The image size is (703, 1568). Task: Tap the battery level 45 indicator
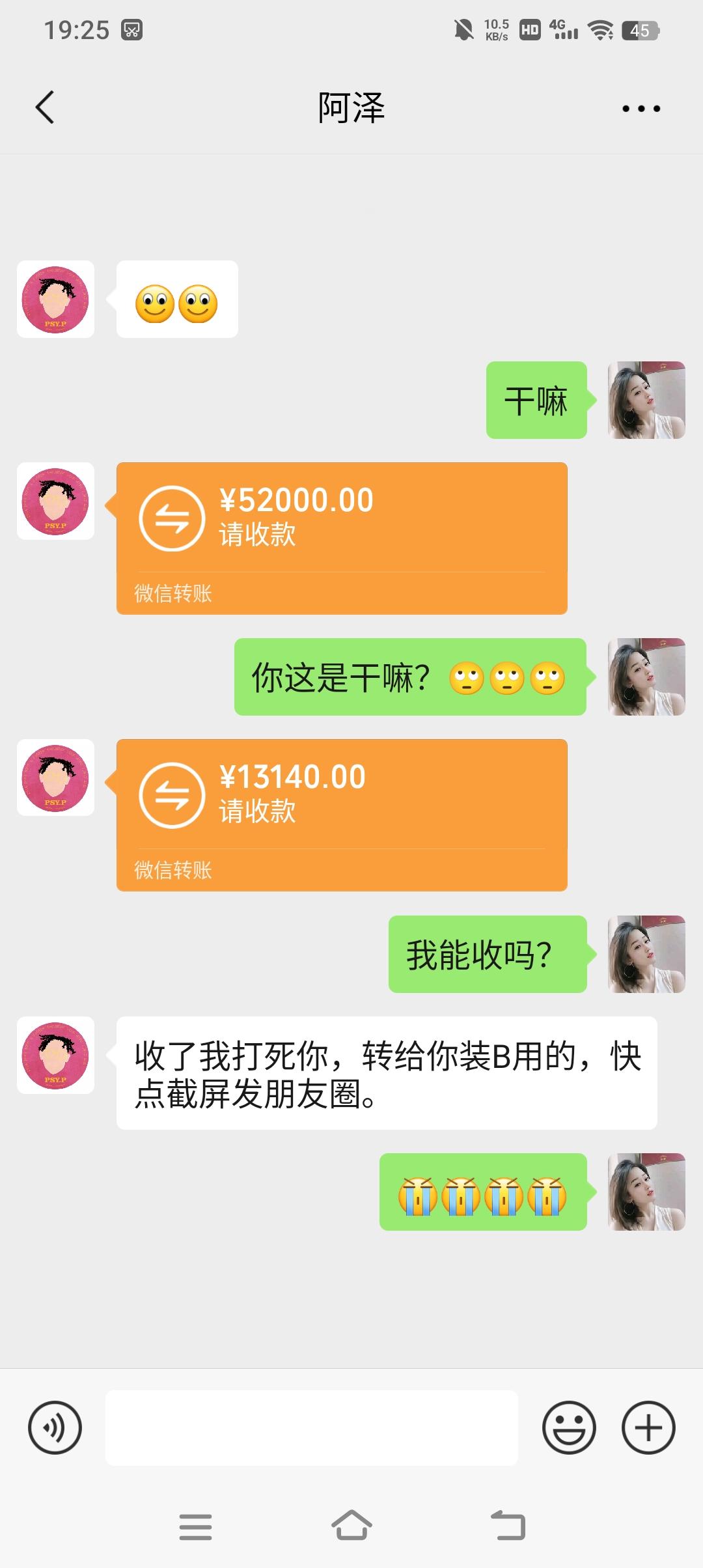(x=639, y=29)
